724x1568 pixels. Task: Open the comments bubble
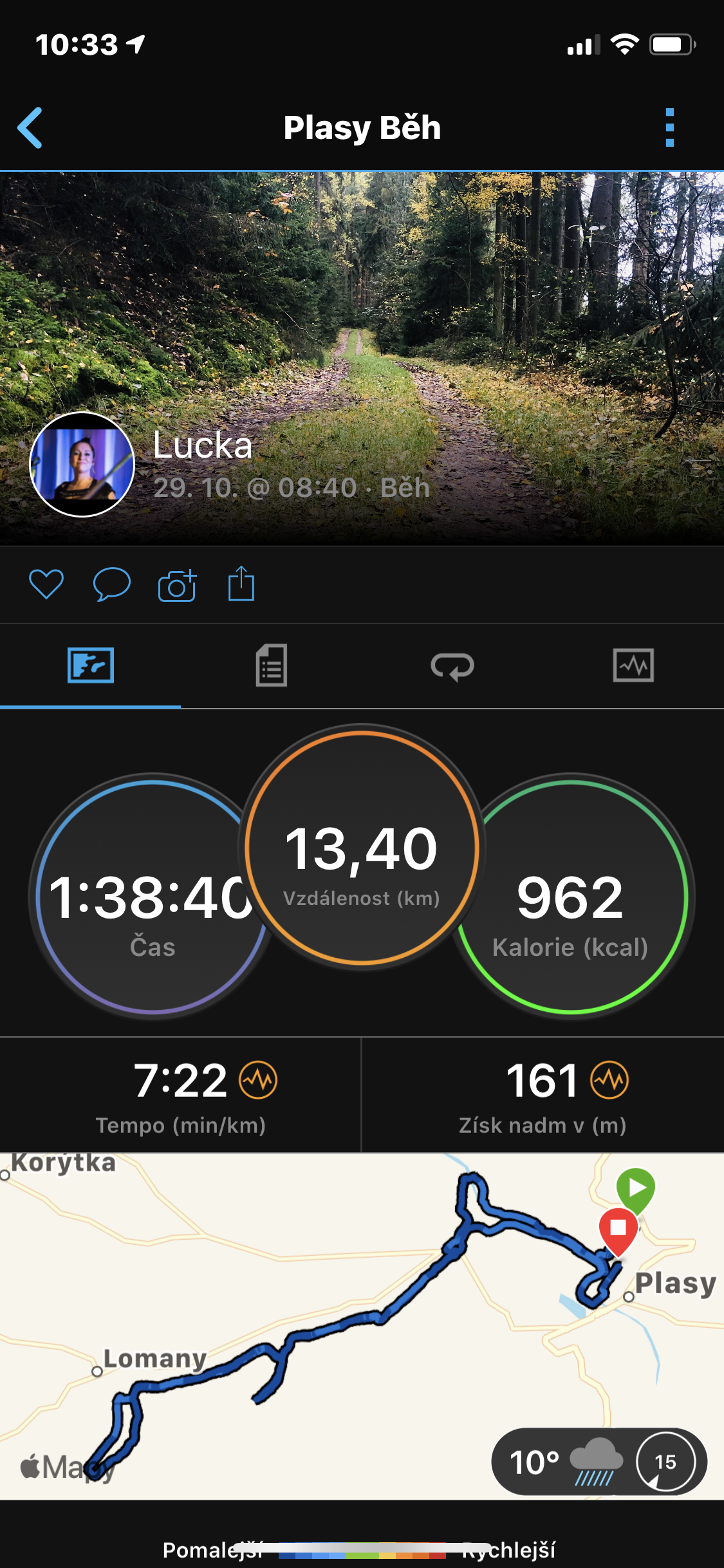[112, 584]
